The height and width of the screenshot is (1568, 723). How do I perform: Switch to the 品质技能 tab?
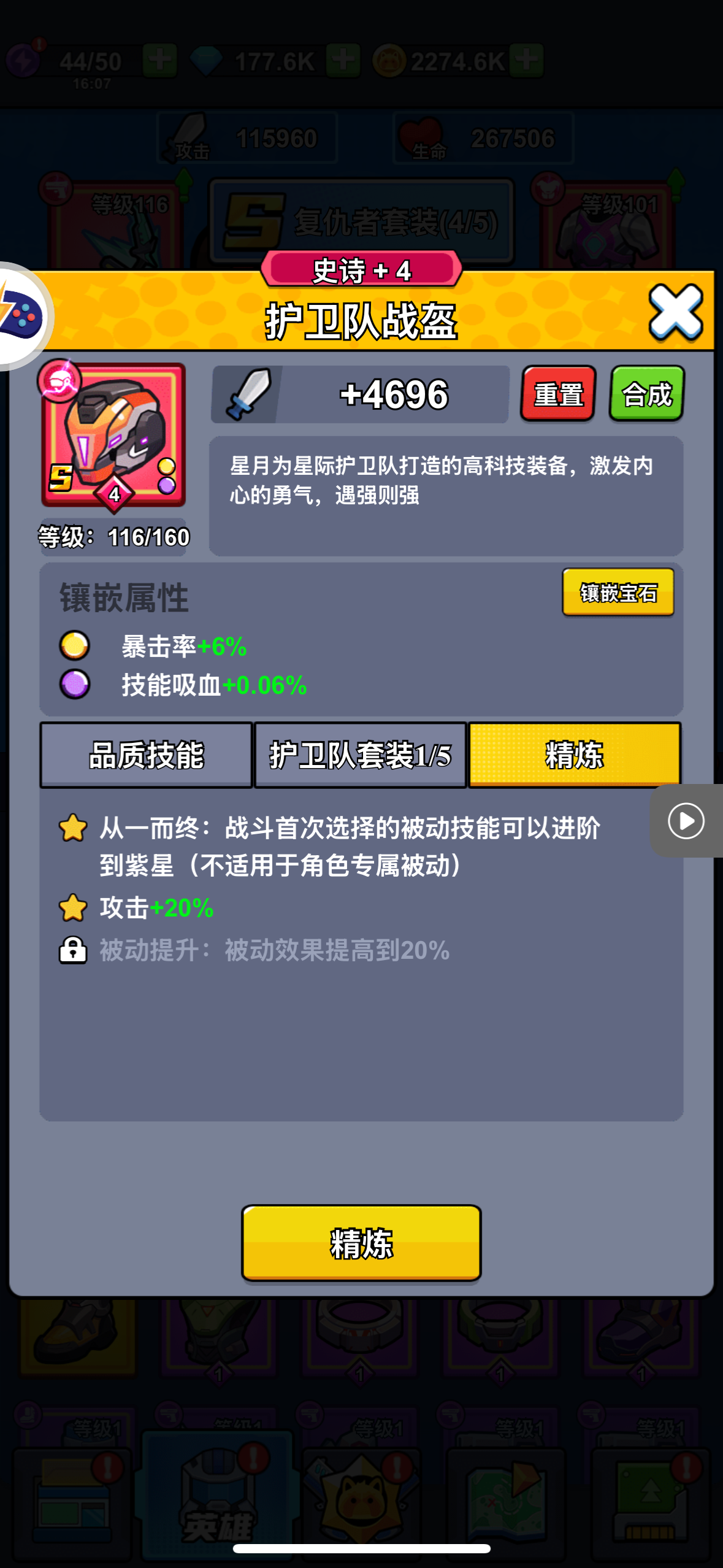pos(146,755)
